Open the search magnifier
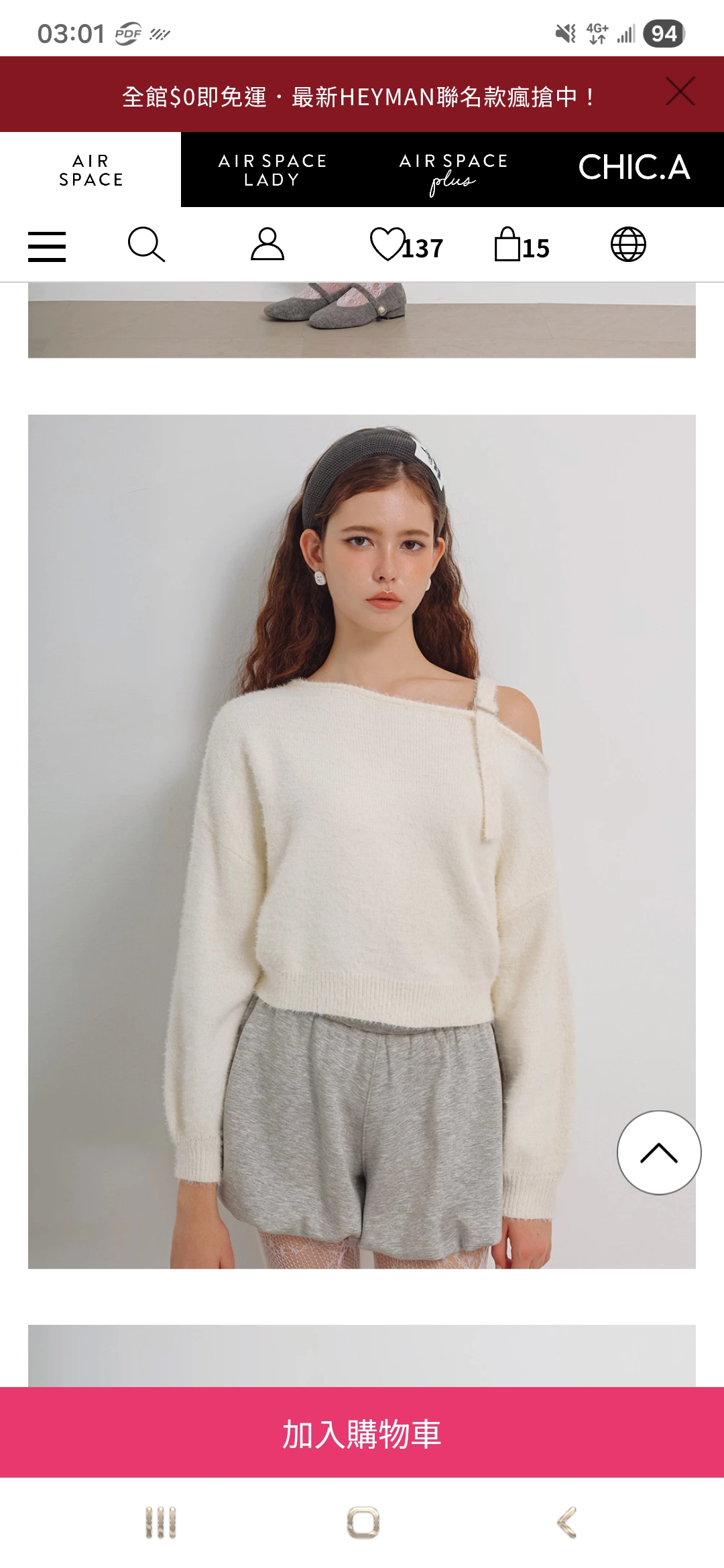The image size is (724, 1568). point(146,245)
